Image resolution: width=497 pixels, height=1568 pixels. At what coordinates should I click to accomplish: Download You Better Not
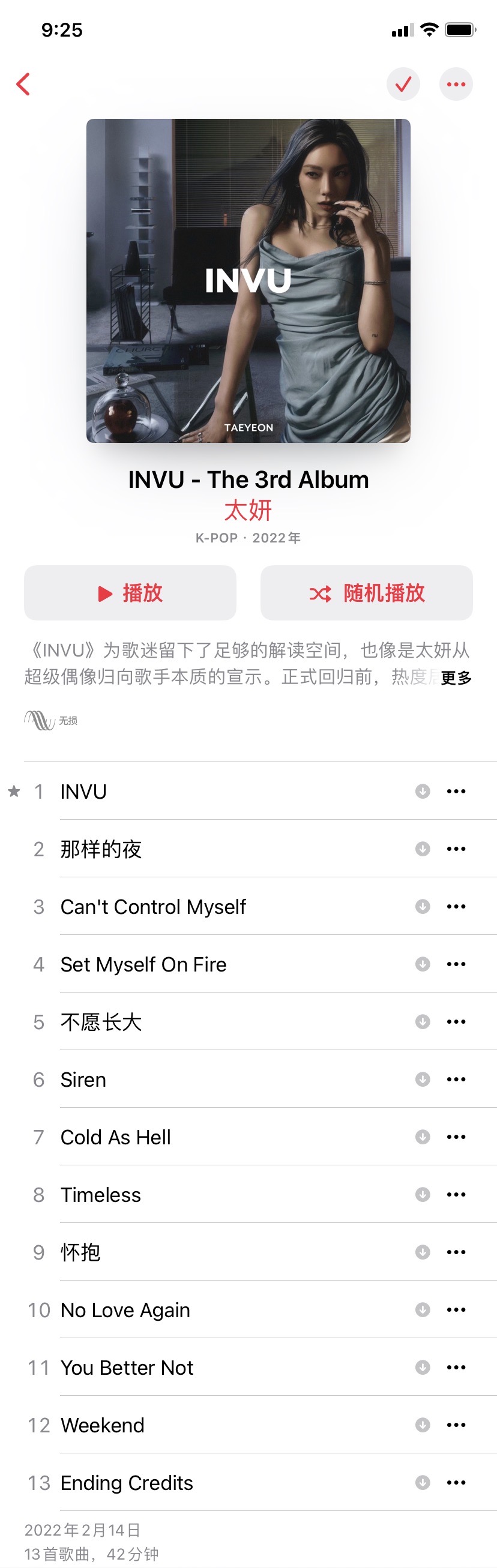pyautogui.click(x=423, y=1367)
